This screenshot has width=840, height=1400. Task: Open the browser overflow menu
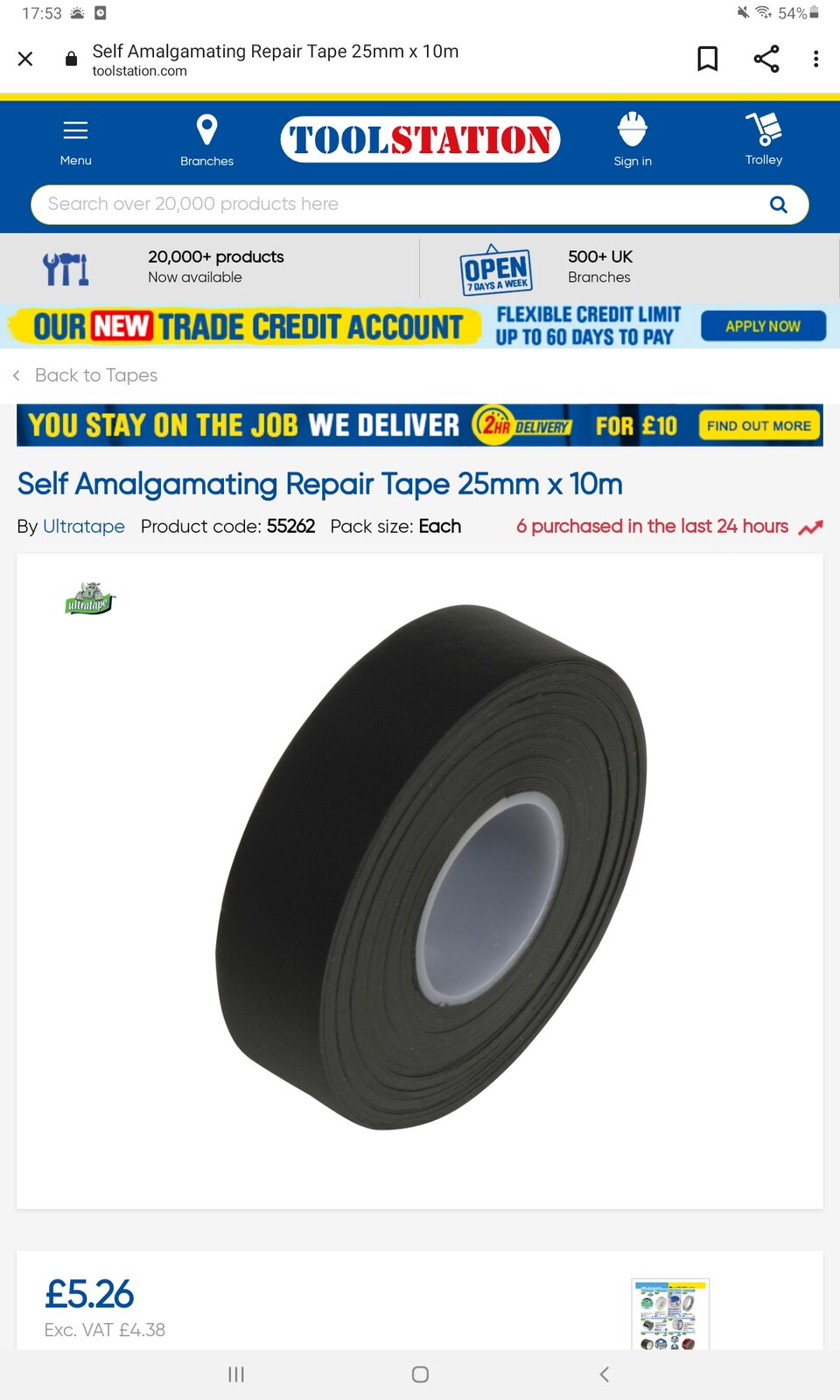click(815, 59)
